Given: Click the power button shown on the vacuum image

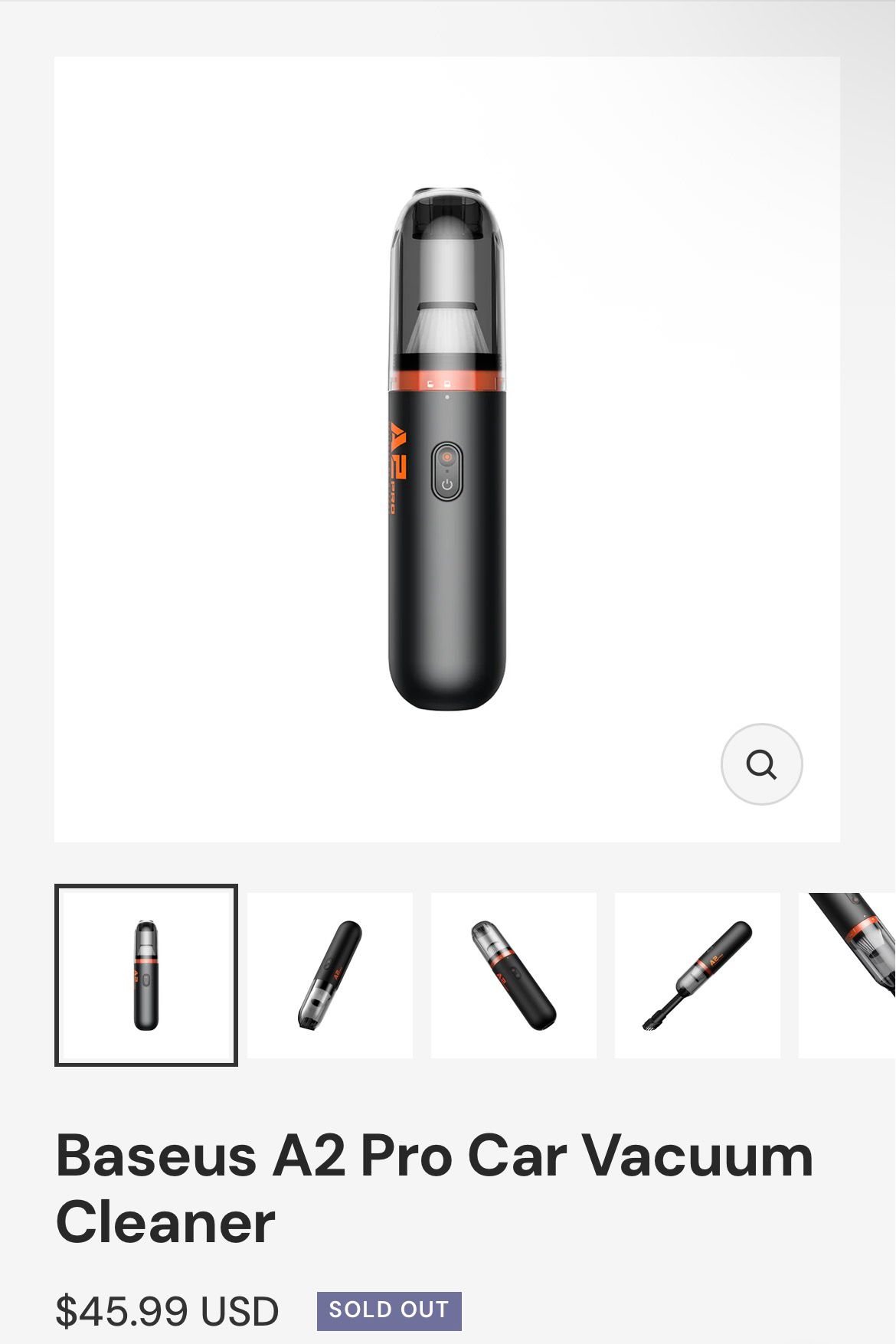Looking at the screenshot, I should tap(446, 471).
